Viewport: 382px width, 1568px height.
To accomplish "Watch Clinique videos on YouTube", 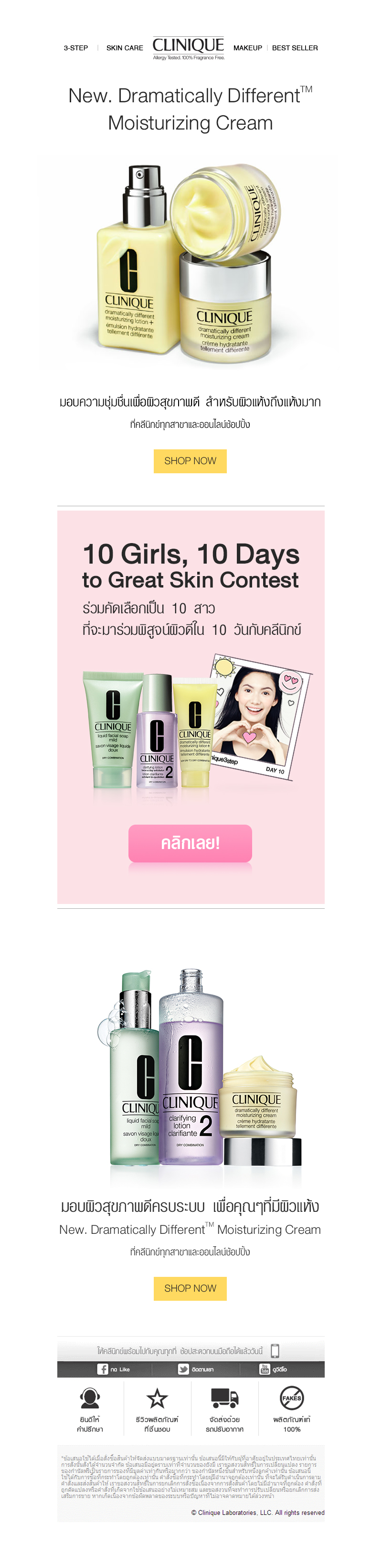I will (x=273, y=1369).
